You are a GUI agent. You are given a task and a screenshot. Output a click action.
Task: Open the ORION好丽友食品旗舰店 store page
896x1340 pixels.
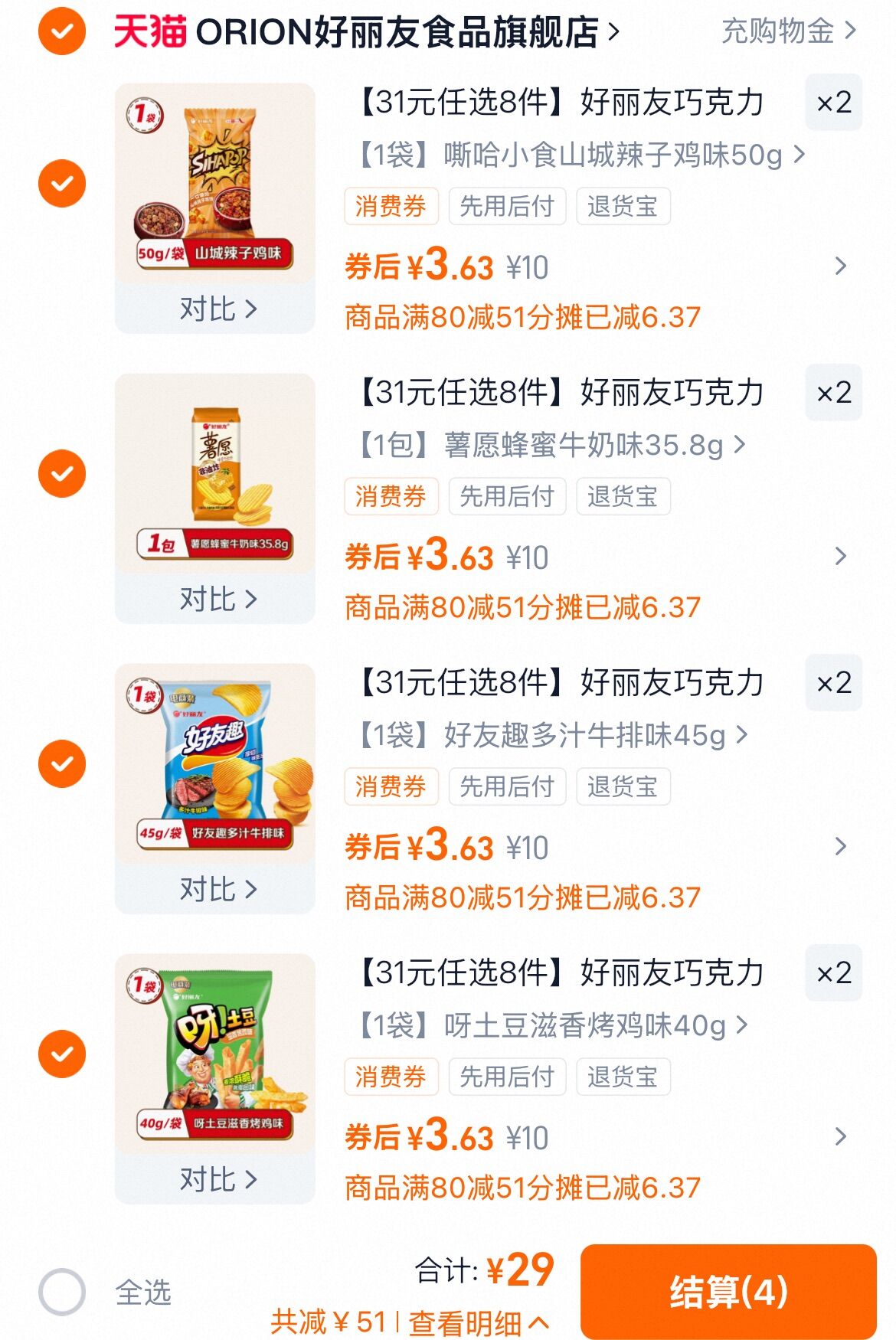[398, 32]
